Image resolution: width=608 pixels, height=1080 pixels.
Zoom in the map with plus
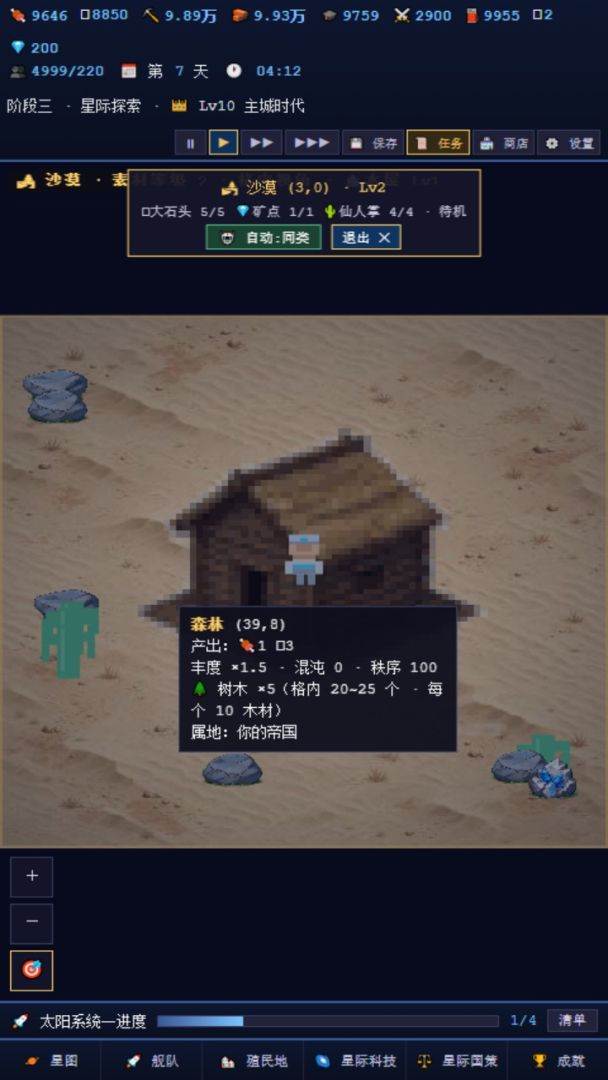click(32, 877)
